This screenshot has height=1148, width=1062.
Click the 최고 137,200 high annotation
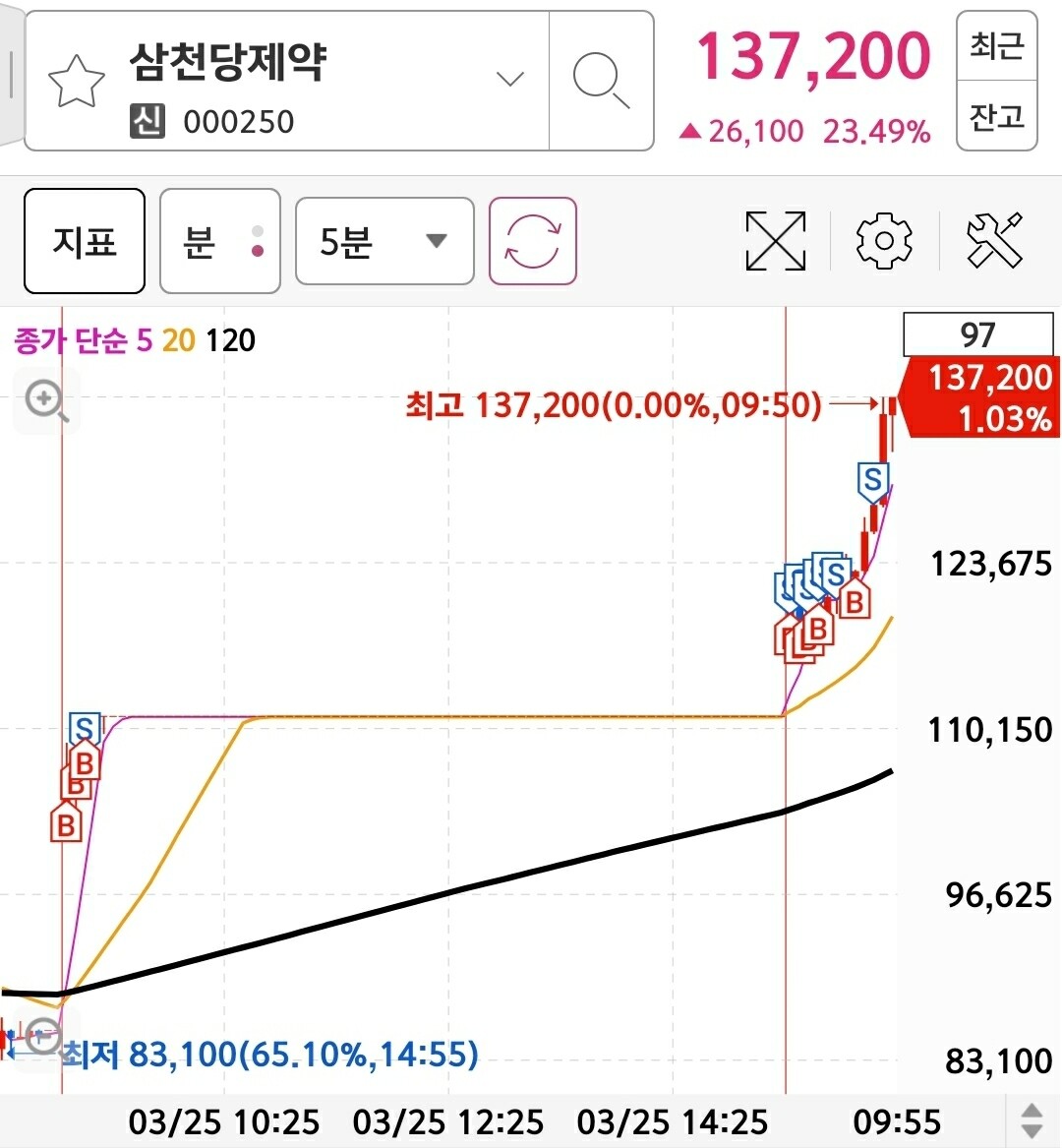tap(615, 402)
